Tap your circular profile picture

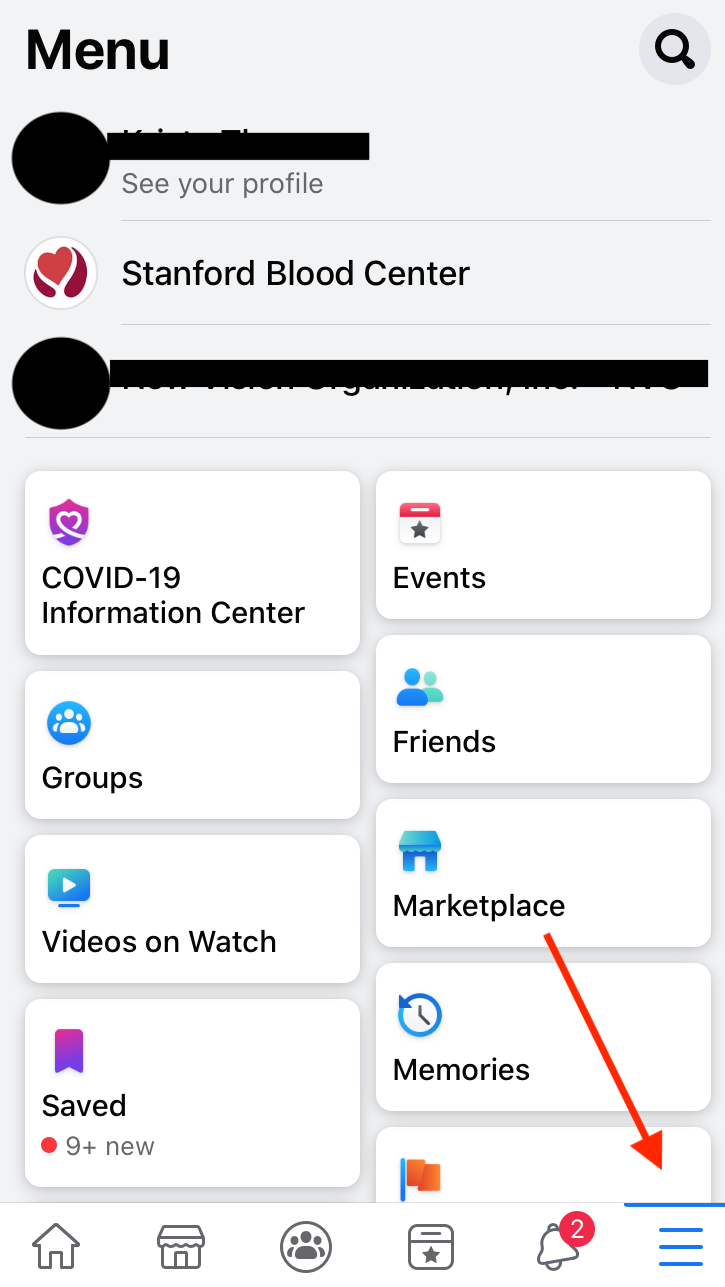pyautogui.click(x=60, y=158)
